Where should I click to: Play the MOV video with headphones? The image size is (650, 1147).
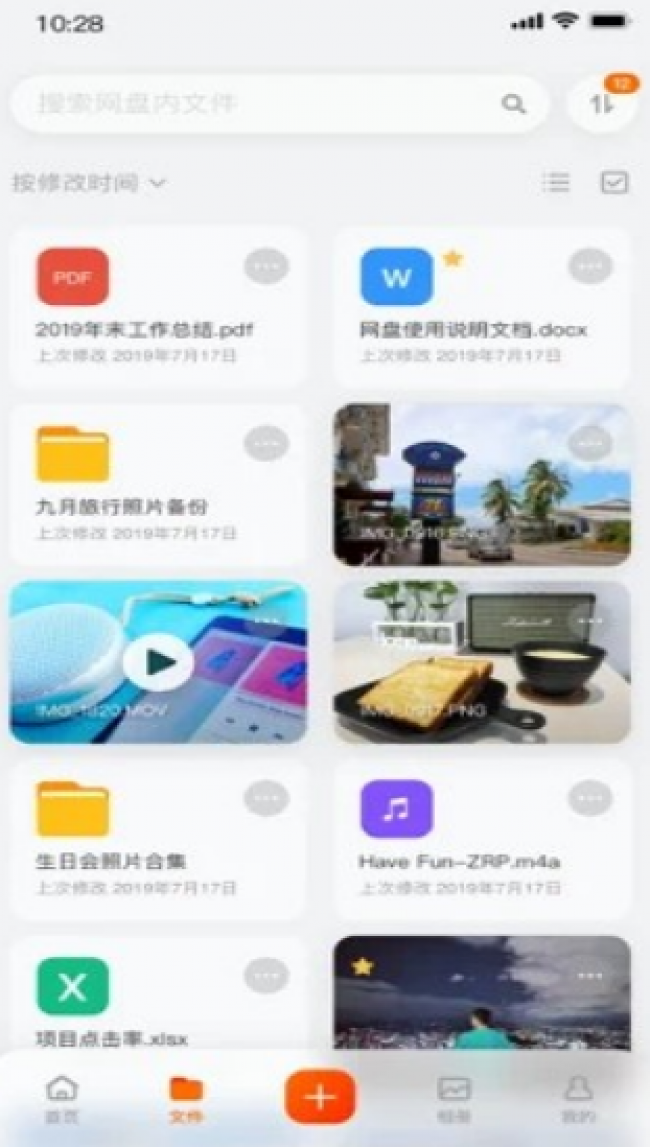159,662
